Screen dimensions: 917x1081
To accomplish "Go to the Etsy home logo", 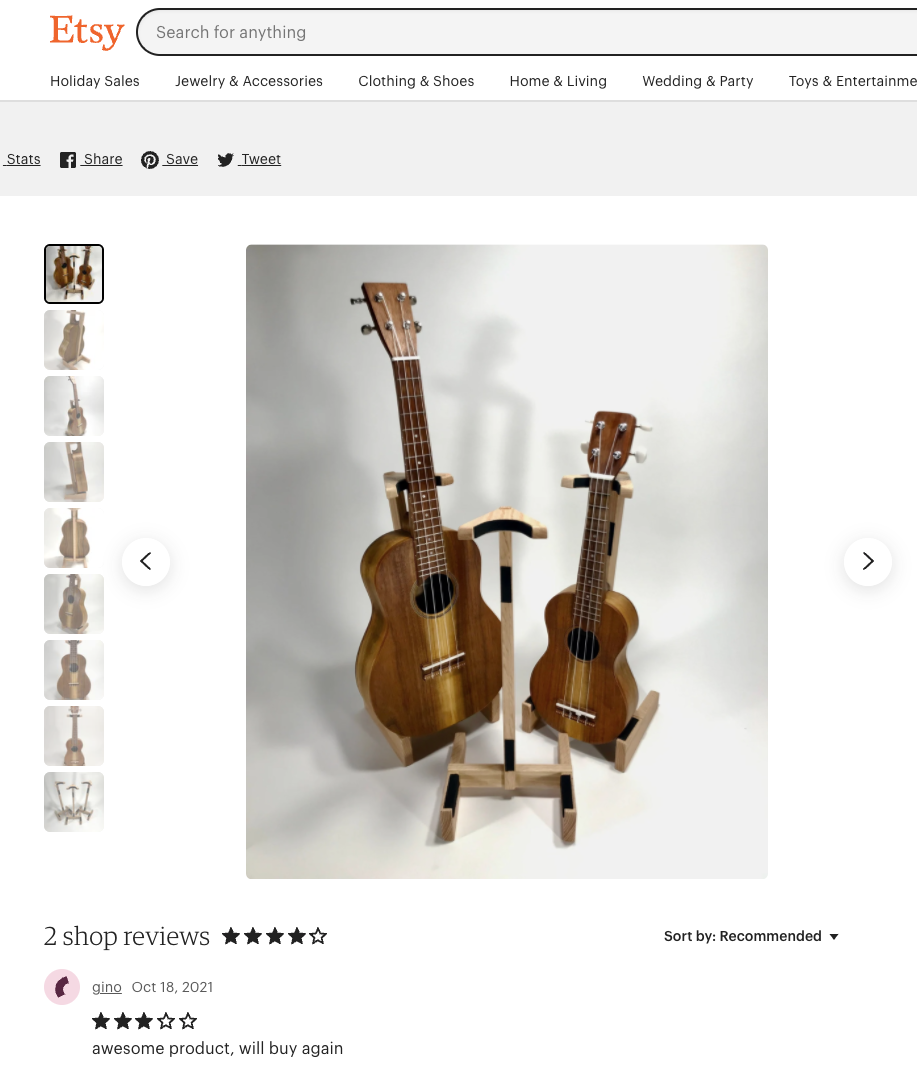I will coord(87,32).
